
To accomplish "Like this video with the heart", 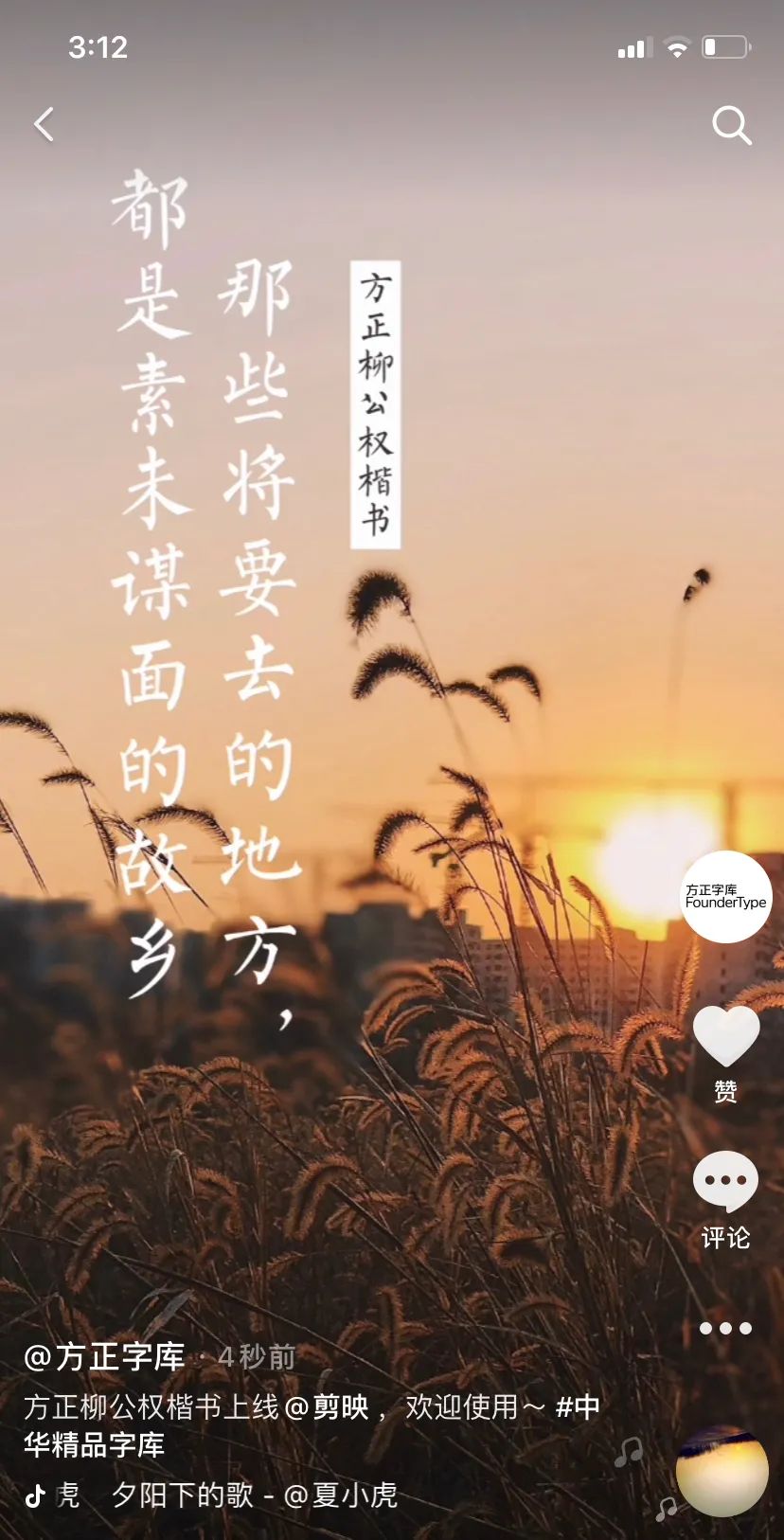I will (x=726, y=1035).
